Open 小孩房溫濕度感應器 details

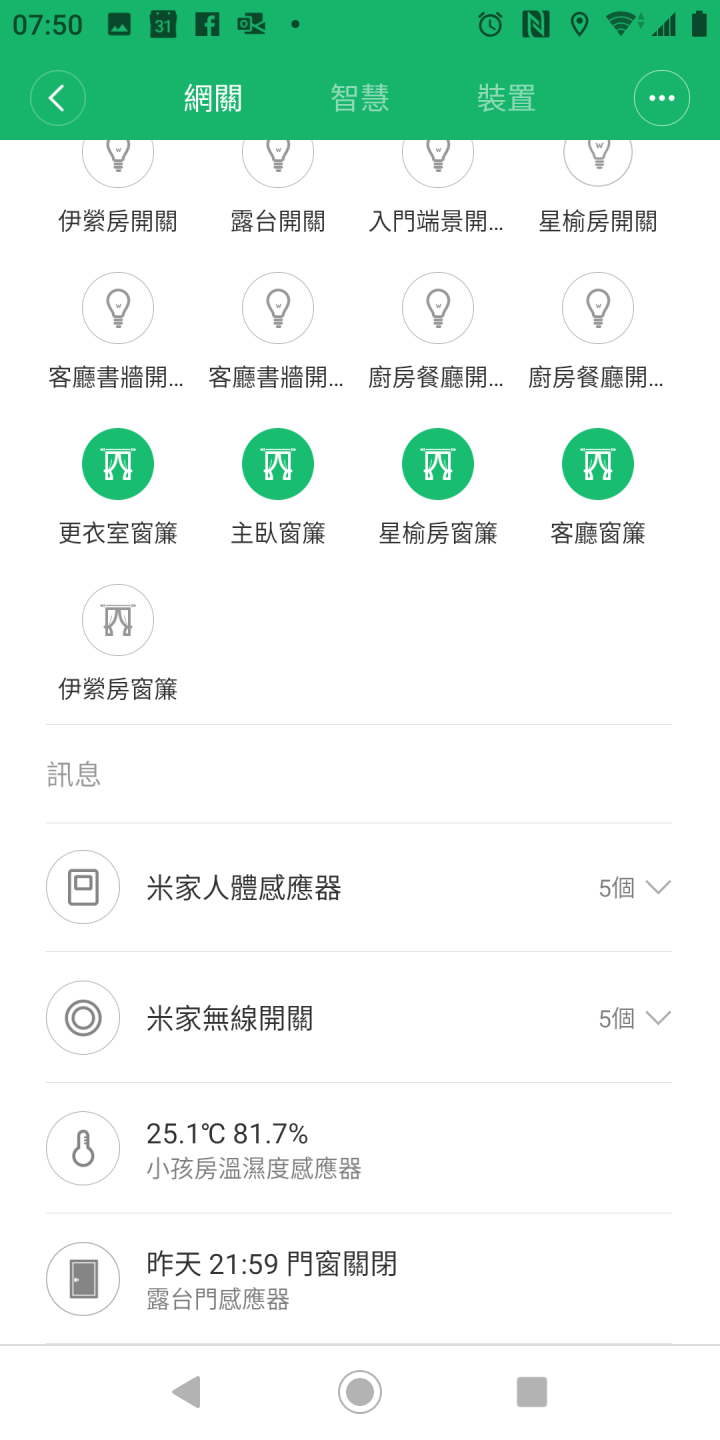click(x=359, y=1148)
